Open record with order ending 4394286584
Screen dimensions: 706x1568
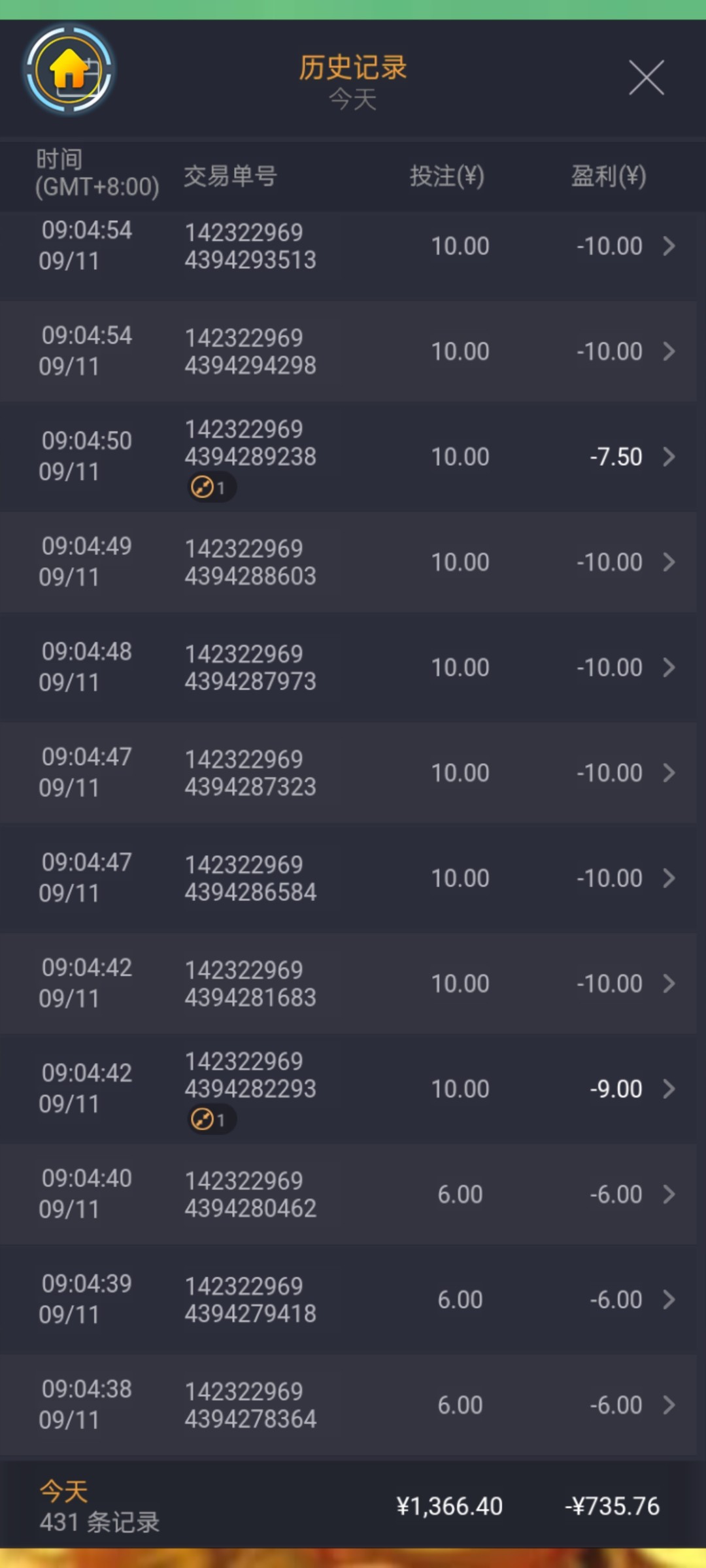[353, 878]
